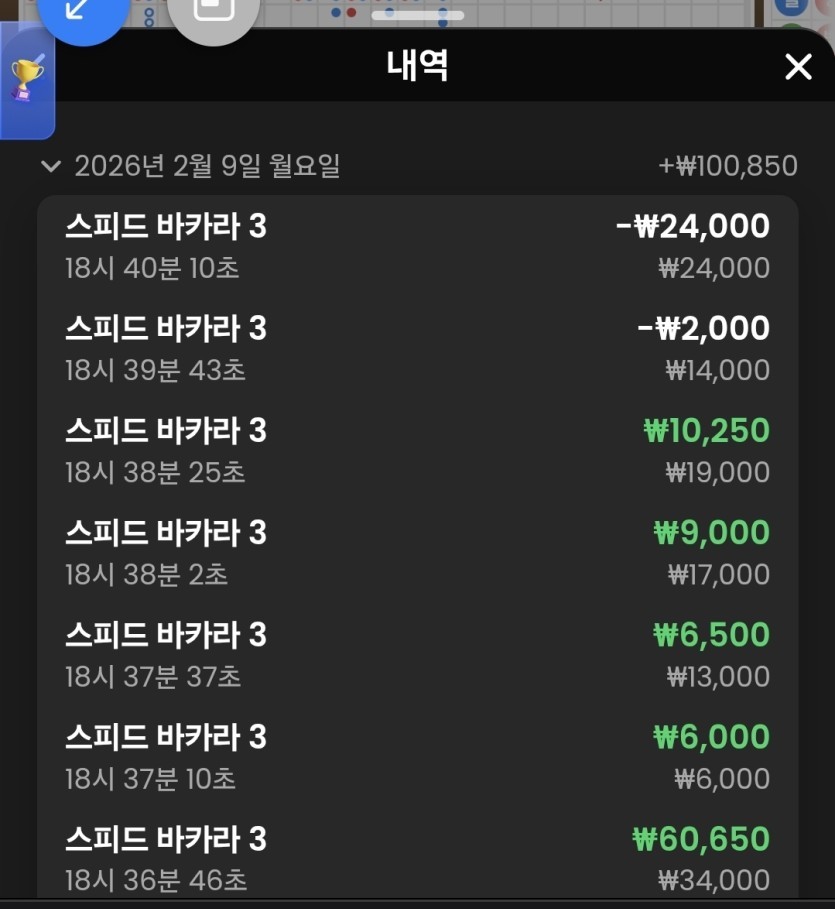The image size is (835, 909).
Task: View the 18시 38분 2초 ₩9,000 win
Action: [417, 553]
